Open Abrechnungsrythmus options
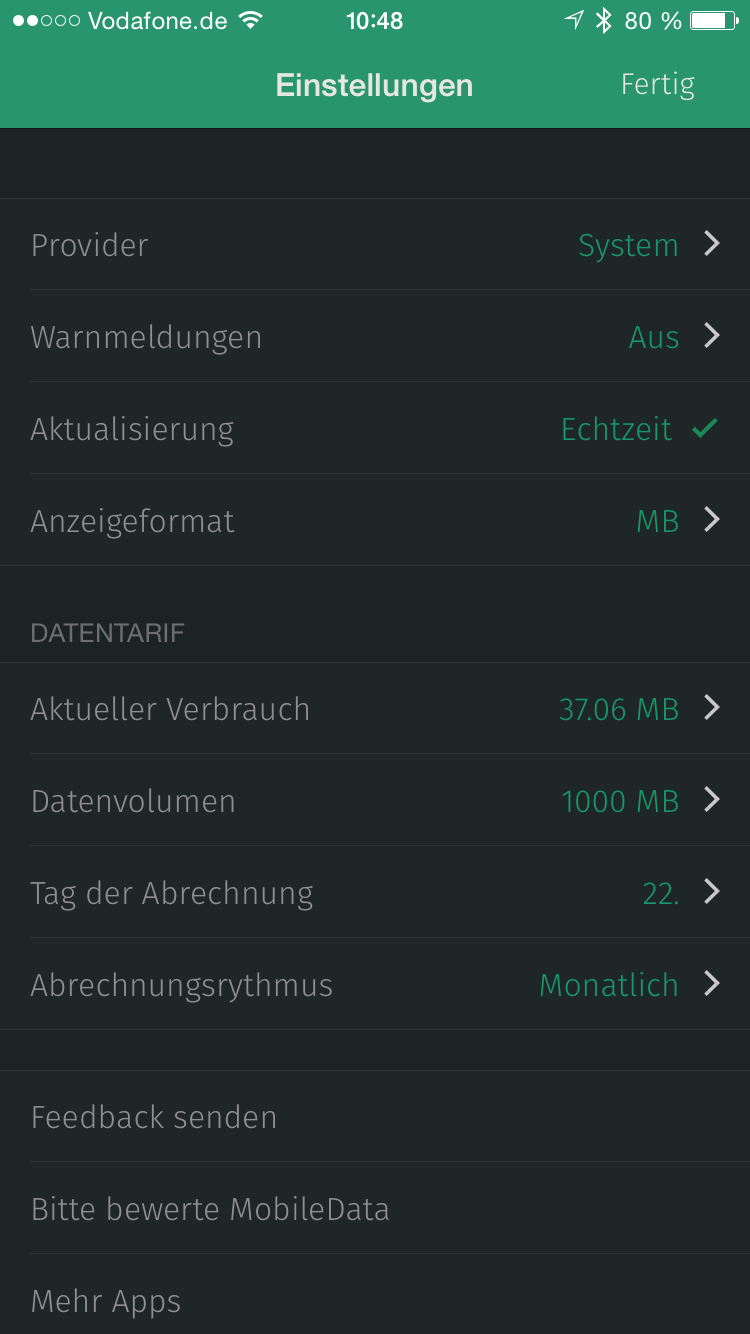This screenshot has height=1334, width=750. [x=375, y=984]
